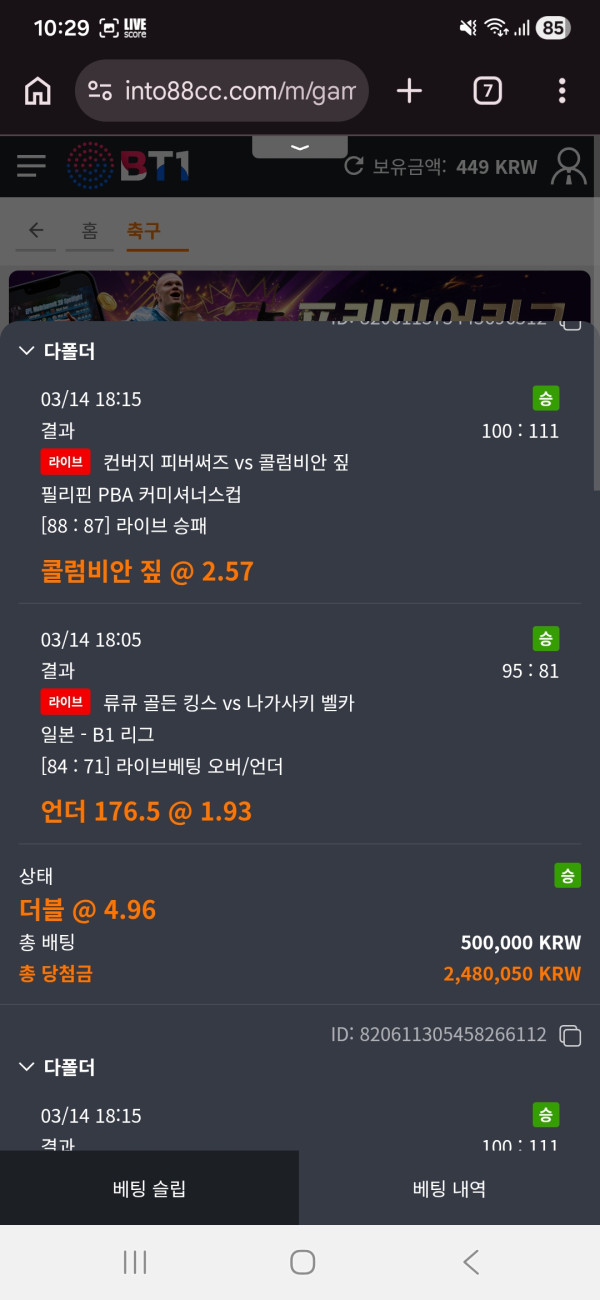Open the recent apps view

[x=135, y=1262]
